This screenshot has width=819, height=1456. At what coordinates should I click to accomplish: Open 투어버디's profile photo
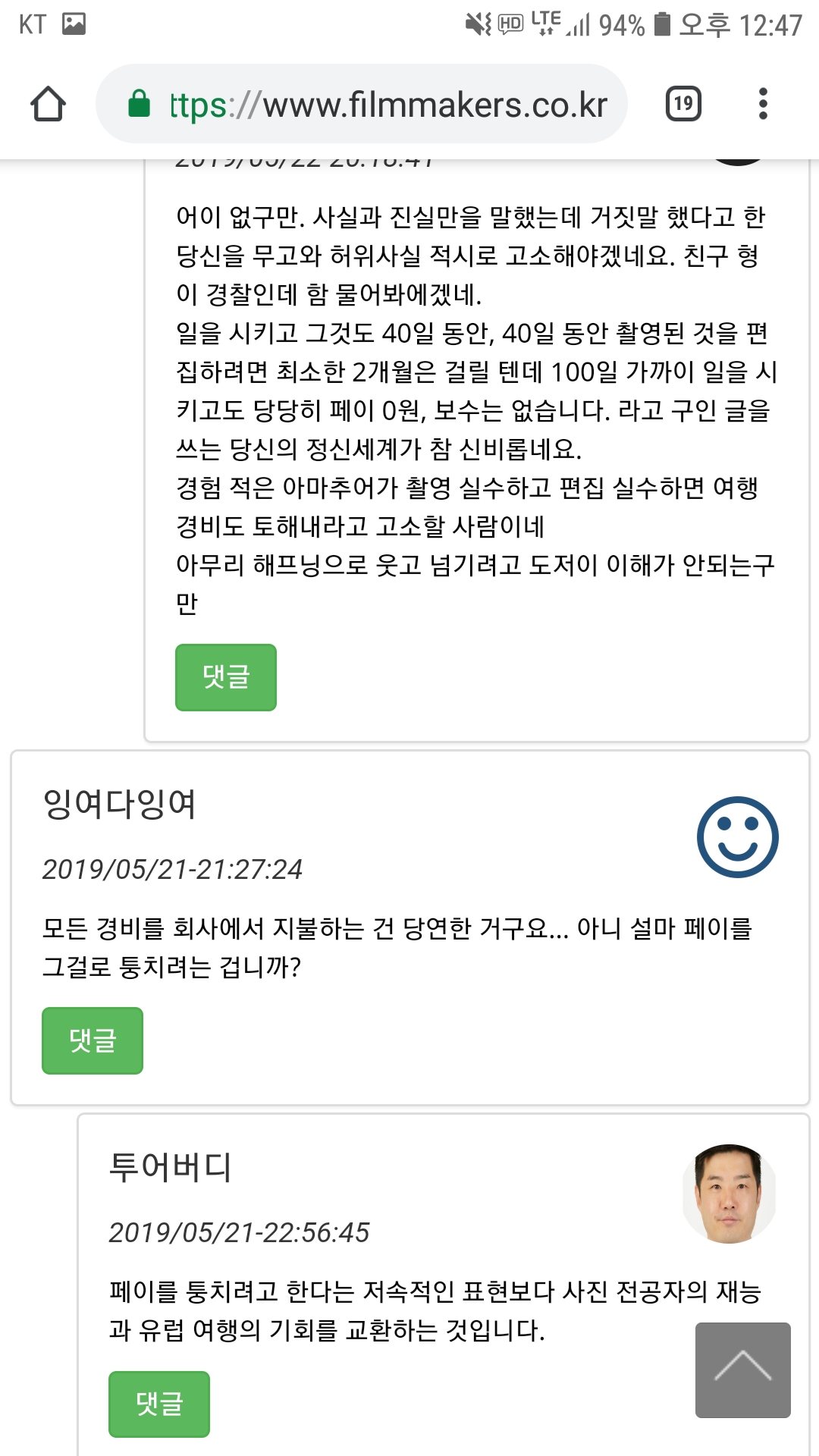(x=730, y=1194)
